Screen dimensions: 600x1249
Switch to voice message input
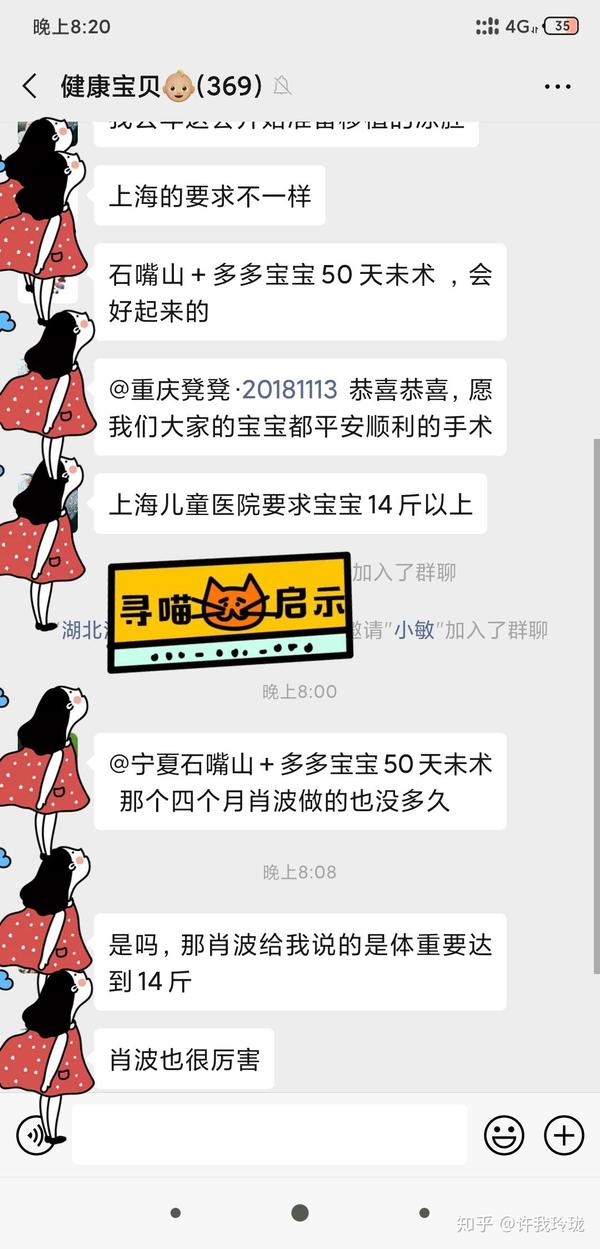(36, 1135)
